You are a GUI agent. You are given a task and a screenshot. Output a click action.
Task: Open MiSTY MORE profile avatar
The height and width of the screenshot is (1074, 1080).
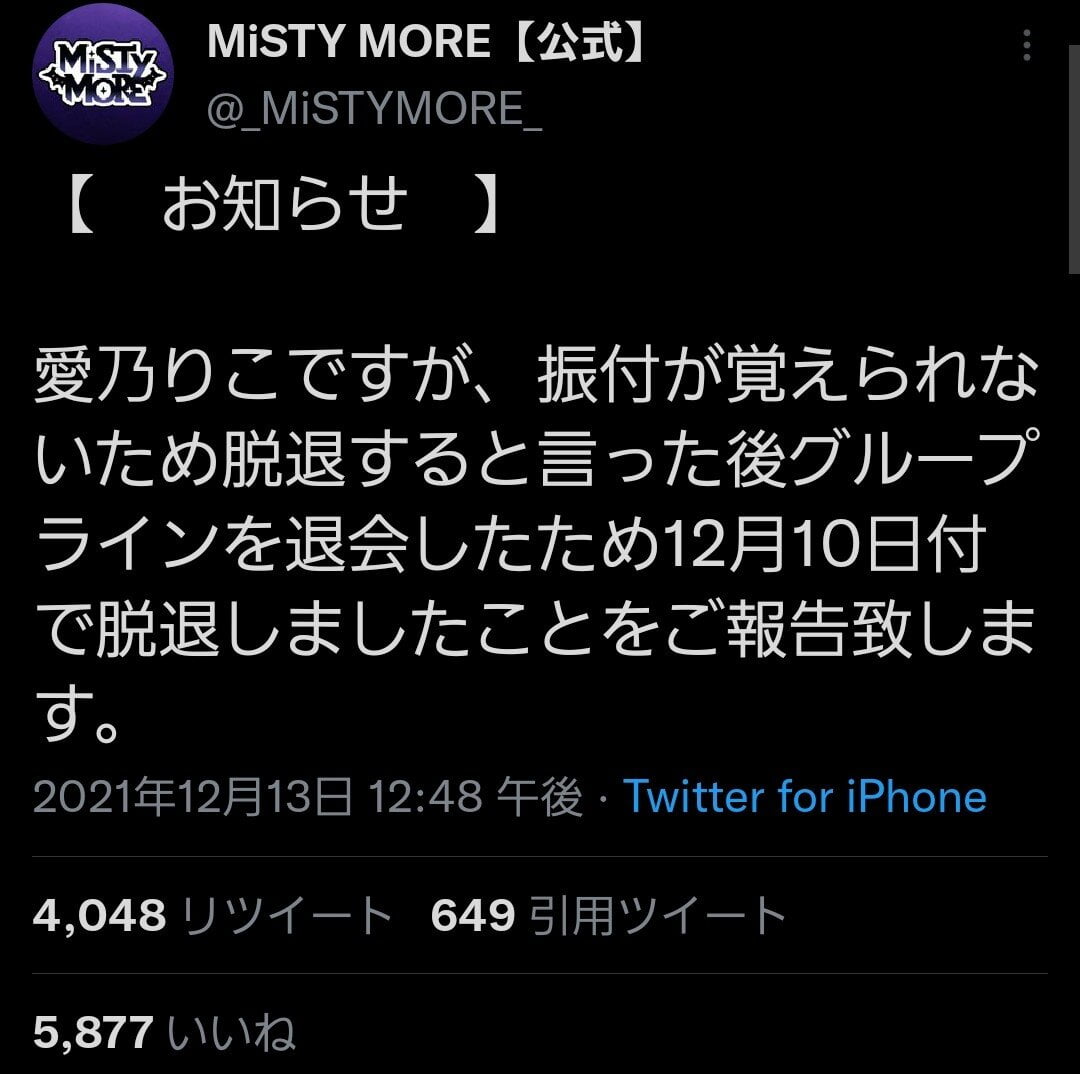[x=102, y=75]
